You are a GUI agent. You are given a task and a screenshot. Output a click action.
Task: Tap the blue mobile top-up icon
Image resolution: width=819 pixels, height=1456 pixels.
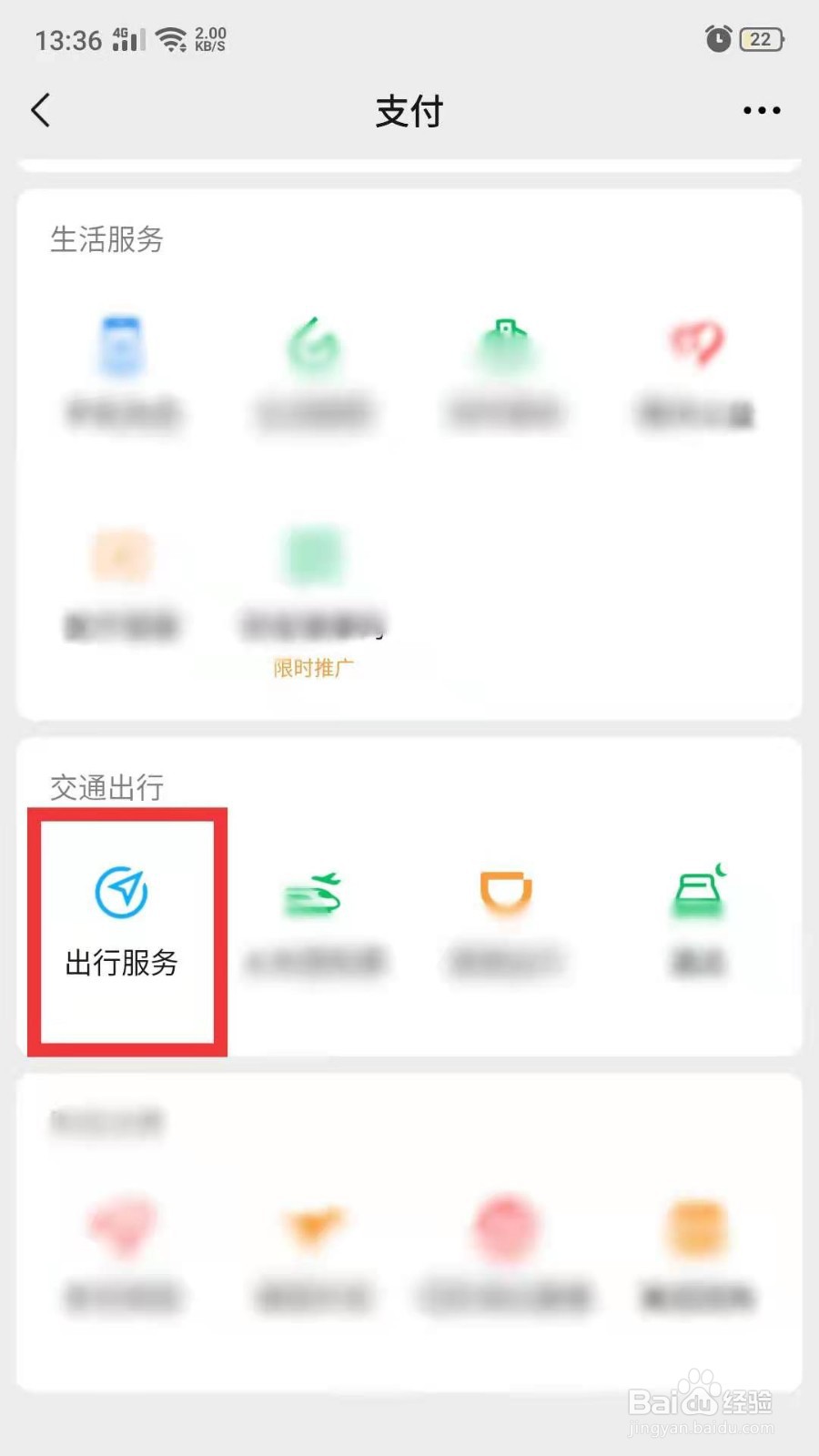click(x=123, y=350)
